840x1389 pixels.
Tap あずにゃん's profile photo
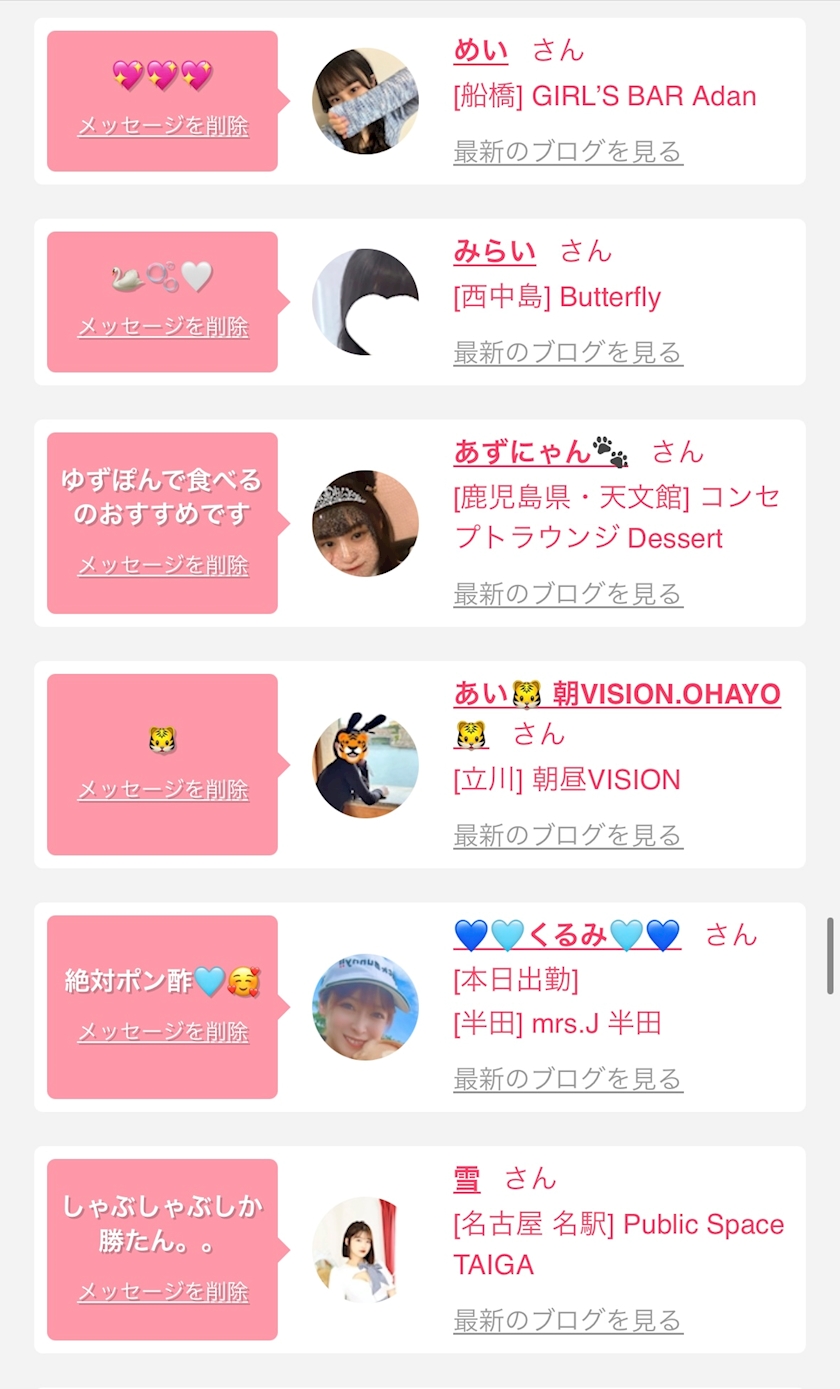365,523
